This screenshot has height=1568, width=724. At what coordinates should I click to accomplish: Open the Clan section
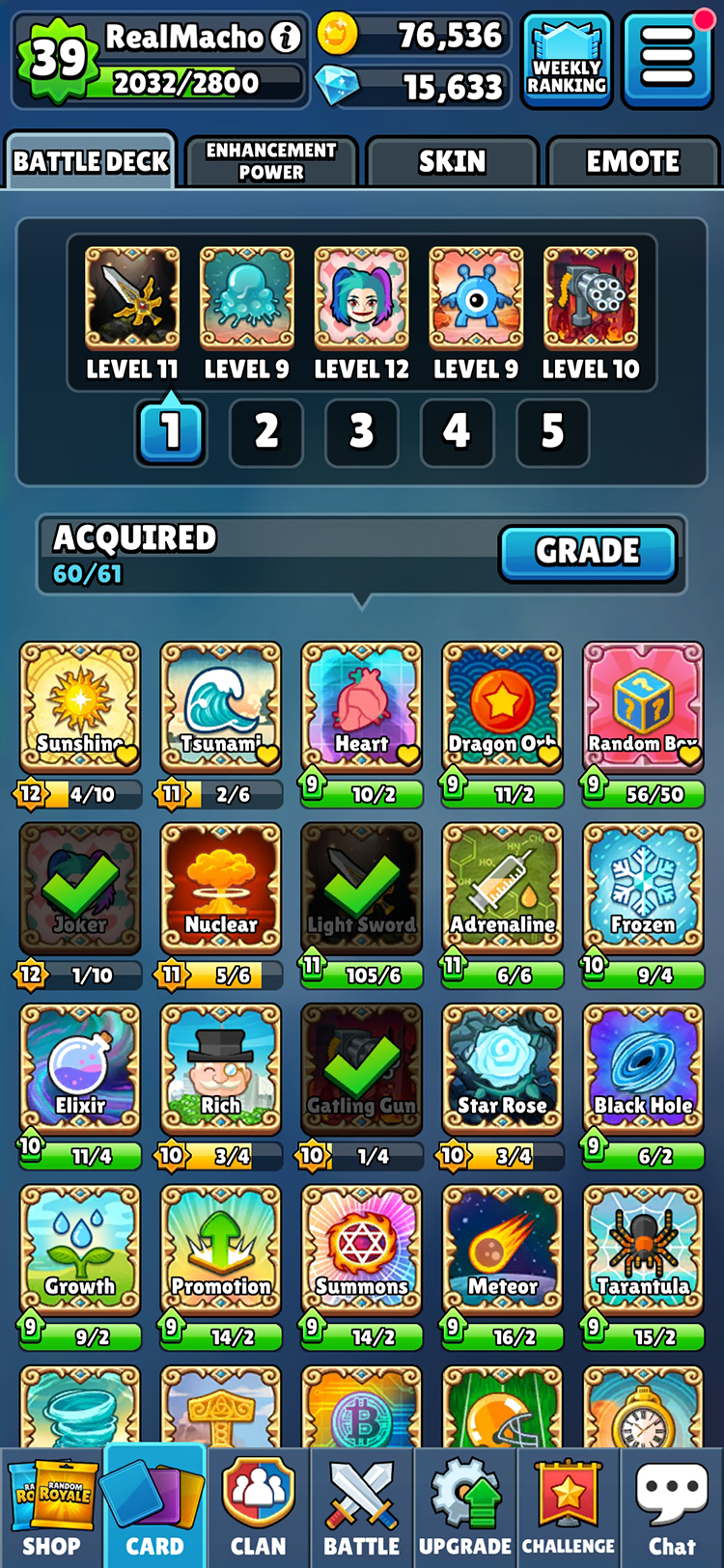258,1509
